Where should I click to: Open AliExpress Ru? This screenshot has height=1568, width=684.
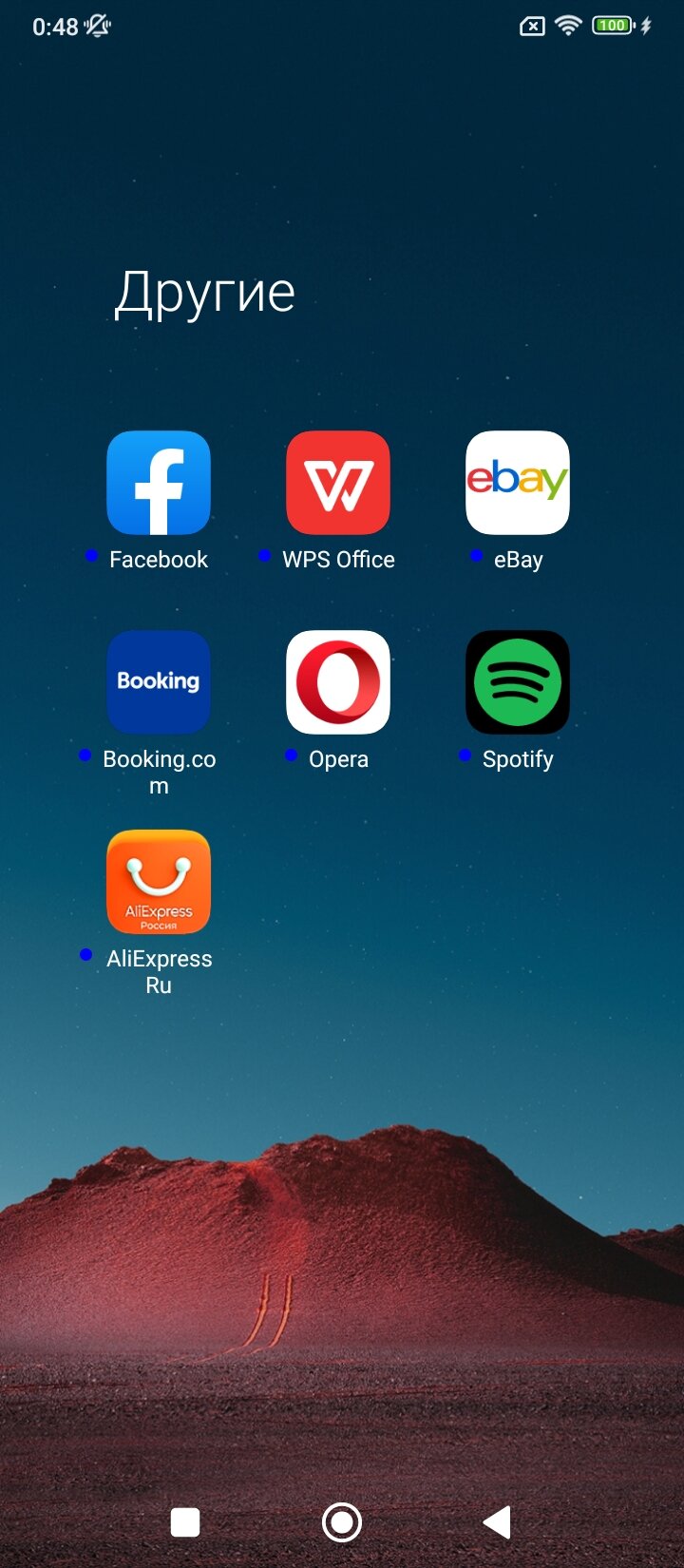point(159,882)
